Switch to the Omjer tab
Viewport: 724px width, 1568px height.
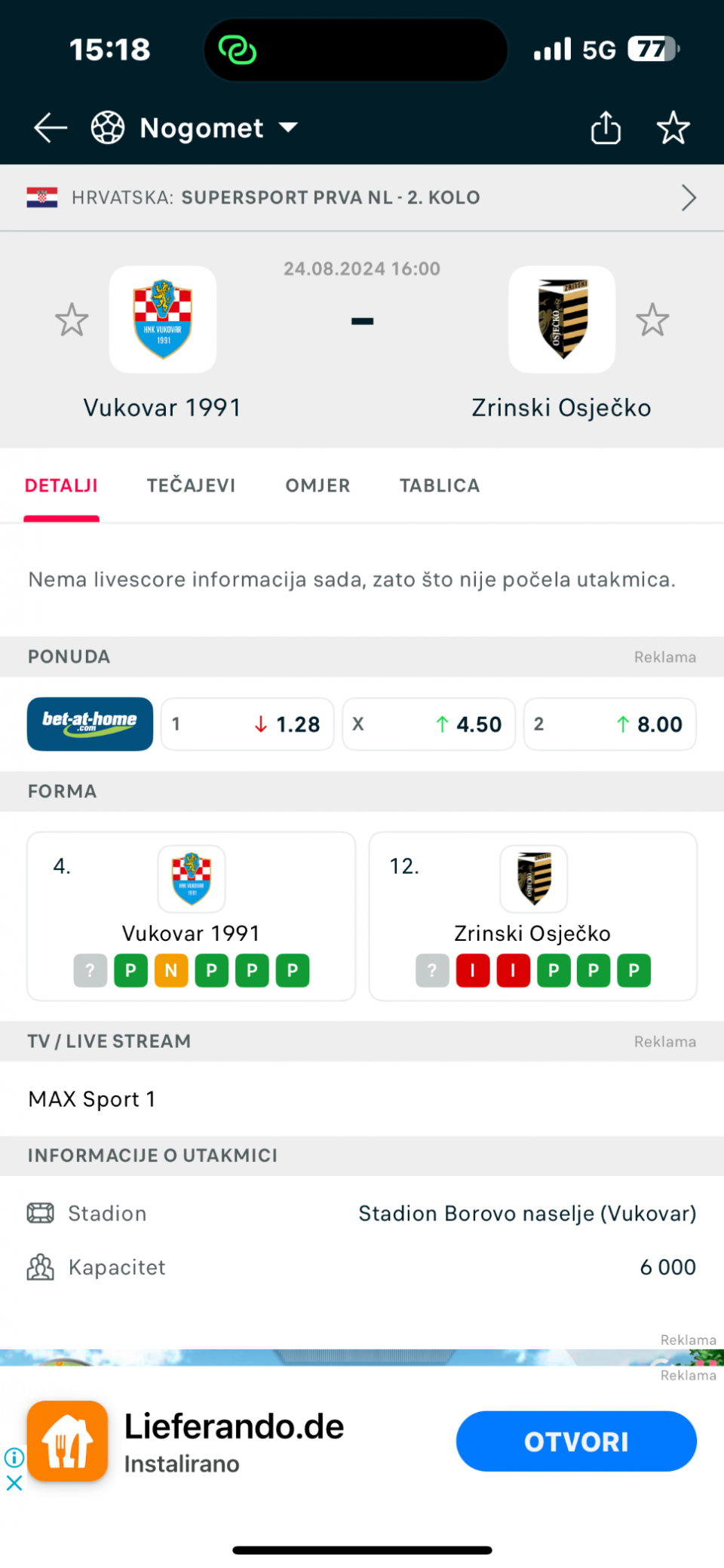318,485
